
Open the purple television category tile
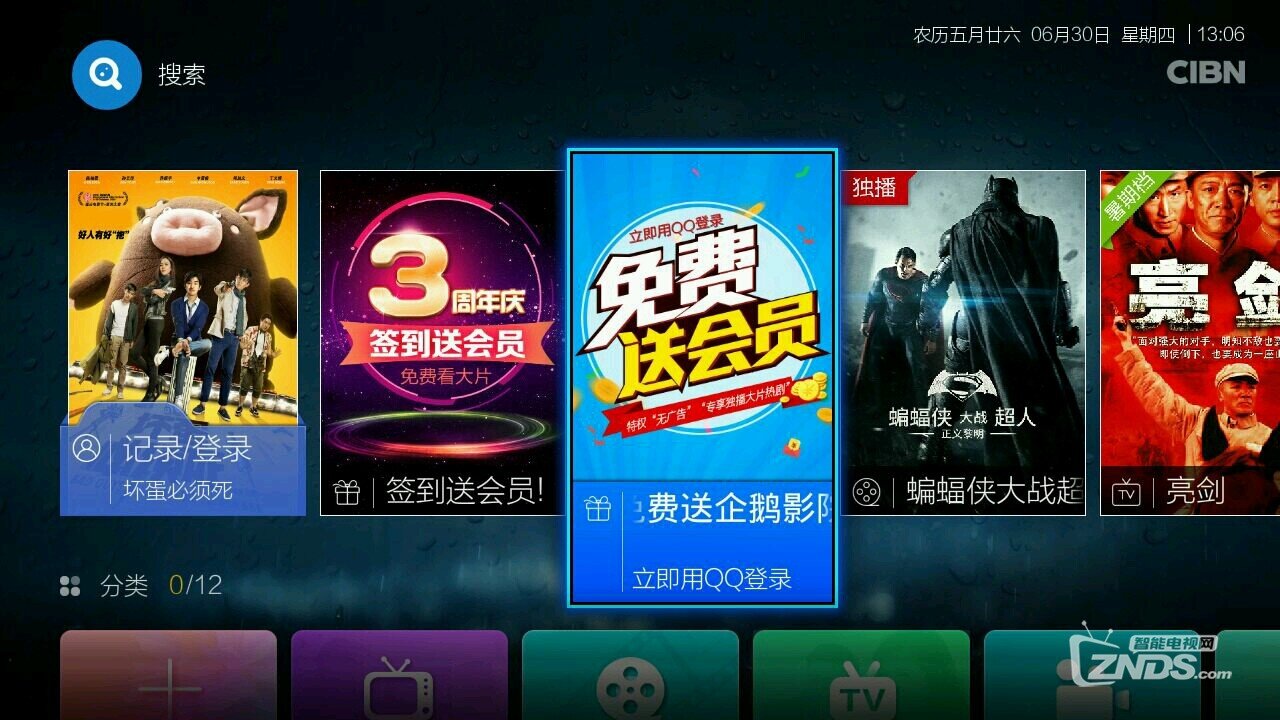point(399,676)
